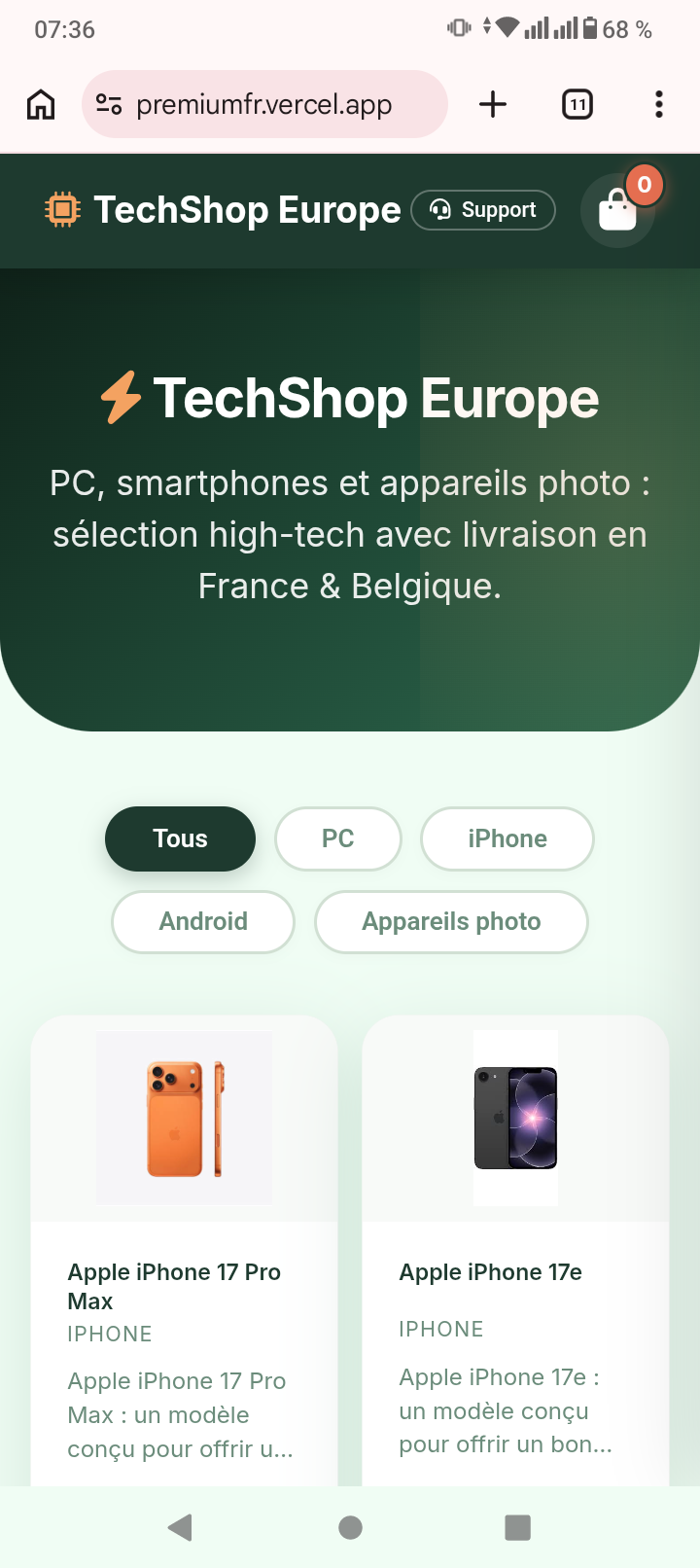Image resolution: width=700 pixels, height=1568 pixels.
Task: Open the browser overflow menu
Action: [659, 104]
